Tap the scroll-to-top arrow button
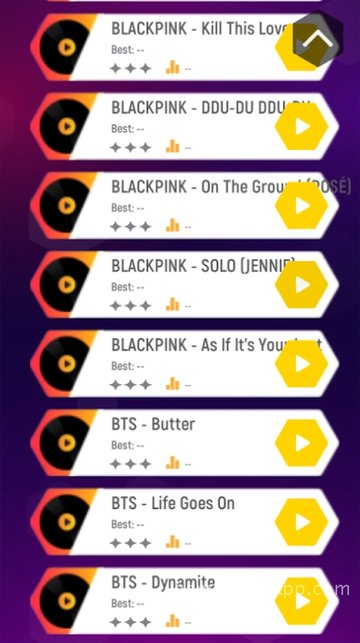The image size is (360, 643). coord(318,39)
